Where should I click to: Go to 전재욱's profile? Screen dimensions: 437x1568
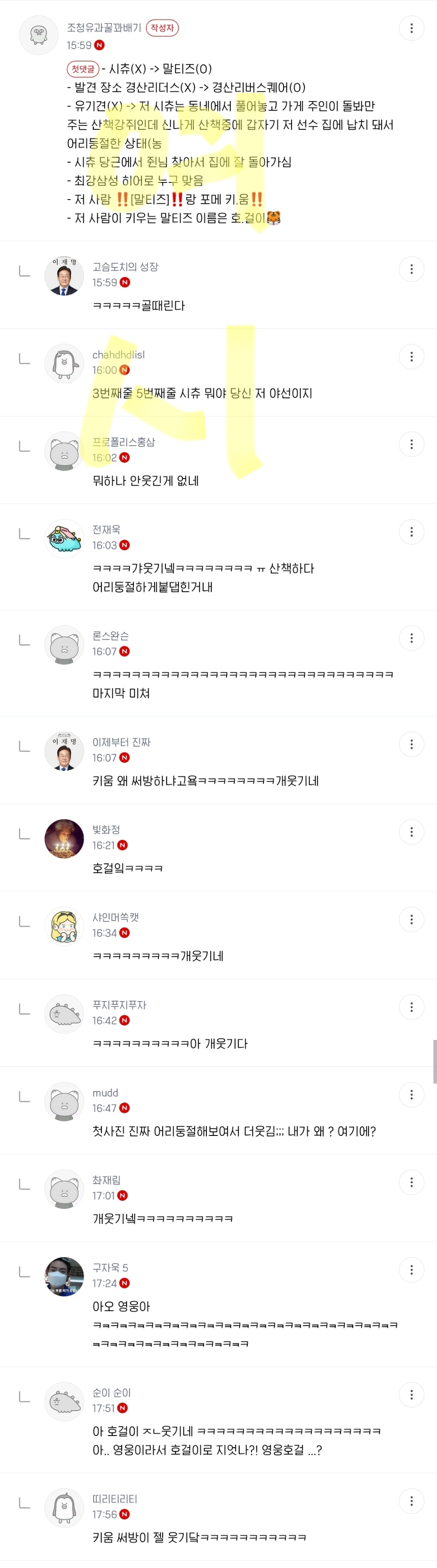tap(64, 539)
